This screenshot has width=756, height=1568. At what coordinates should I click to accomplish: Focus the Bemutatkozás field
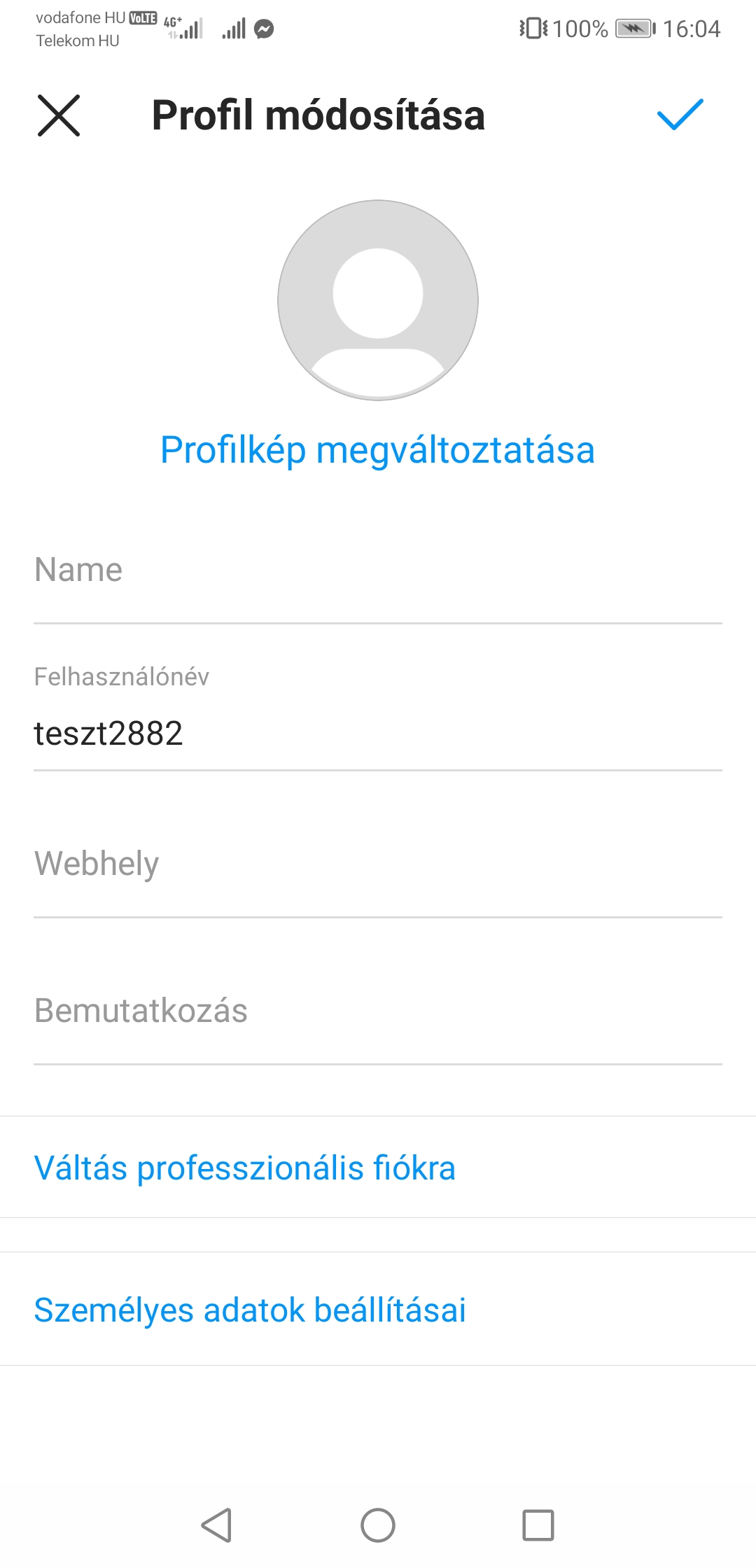(378, 1011)
